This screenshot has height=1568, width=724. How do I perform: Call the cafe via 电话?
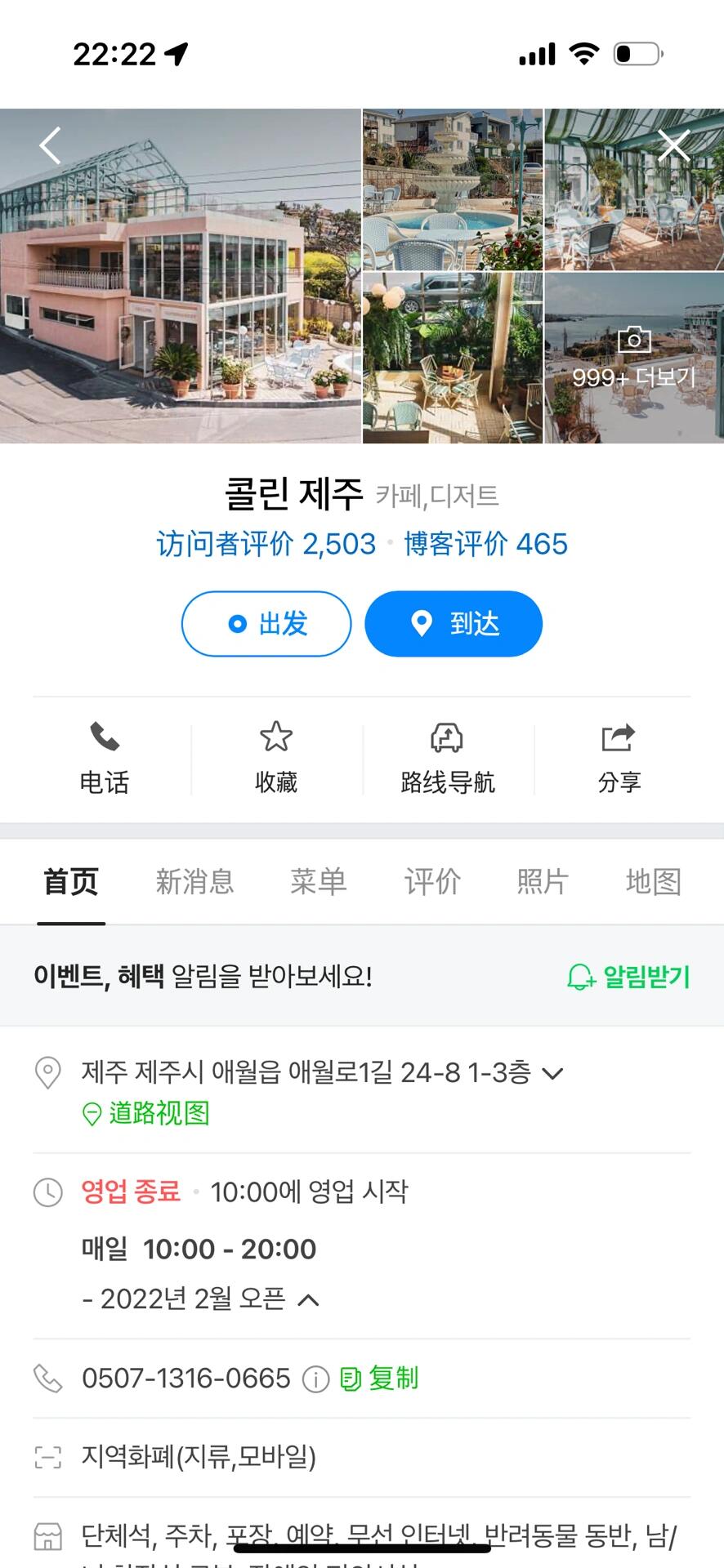pyautogui.click(x=105, y=759)
